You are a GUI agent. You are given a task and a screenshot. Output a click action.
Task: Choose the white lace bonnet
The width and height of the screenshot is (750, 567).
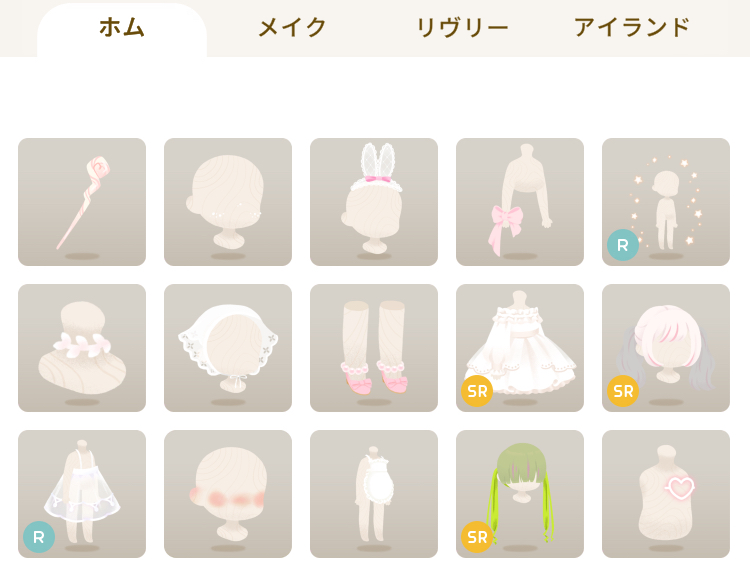click(228, 348)
